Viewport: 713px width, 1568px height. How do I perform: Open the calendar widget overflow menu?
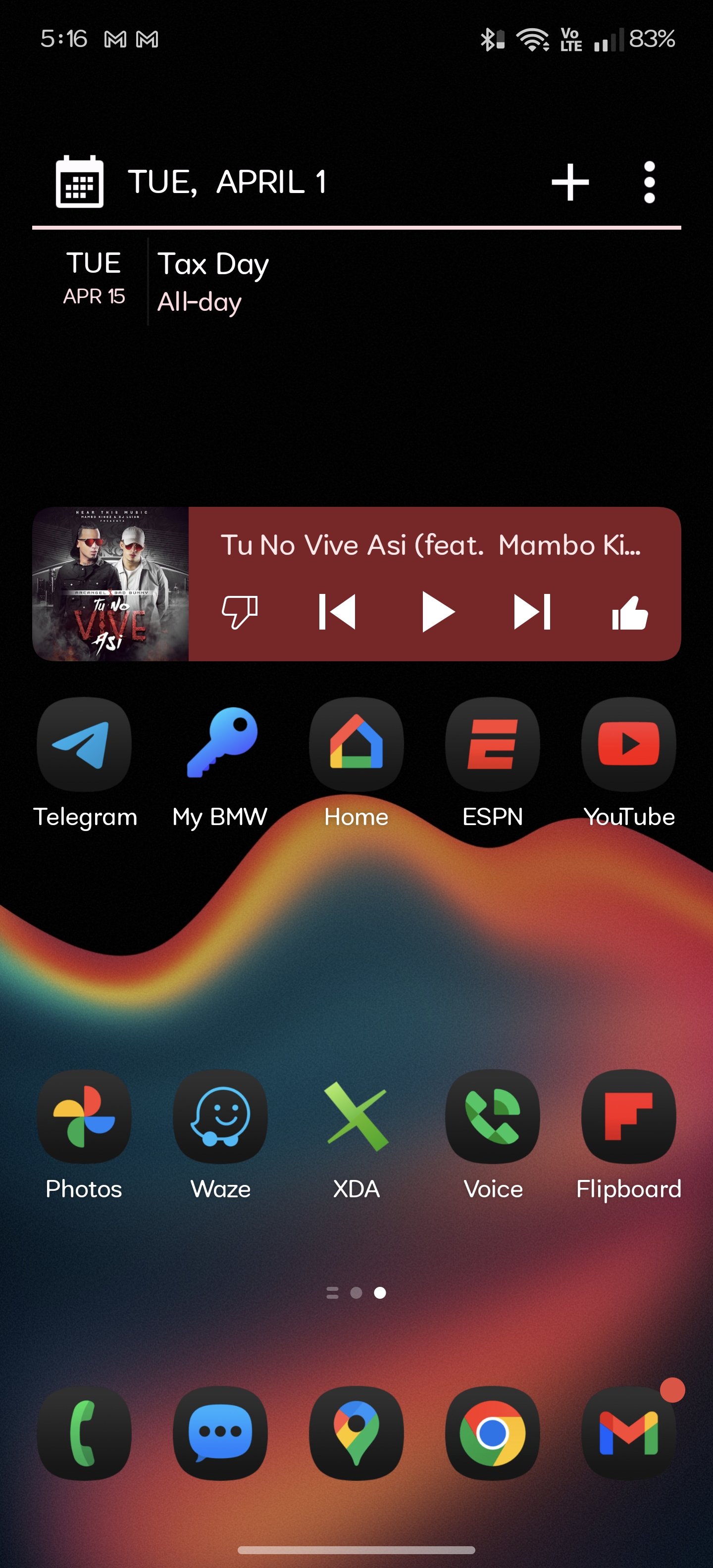point(649,182)
